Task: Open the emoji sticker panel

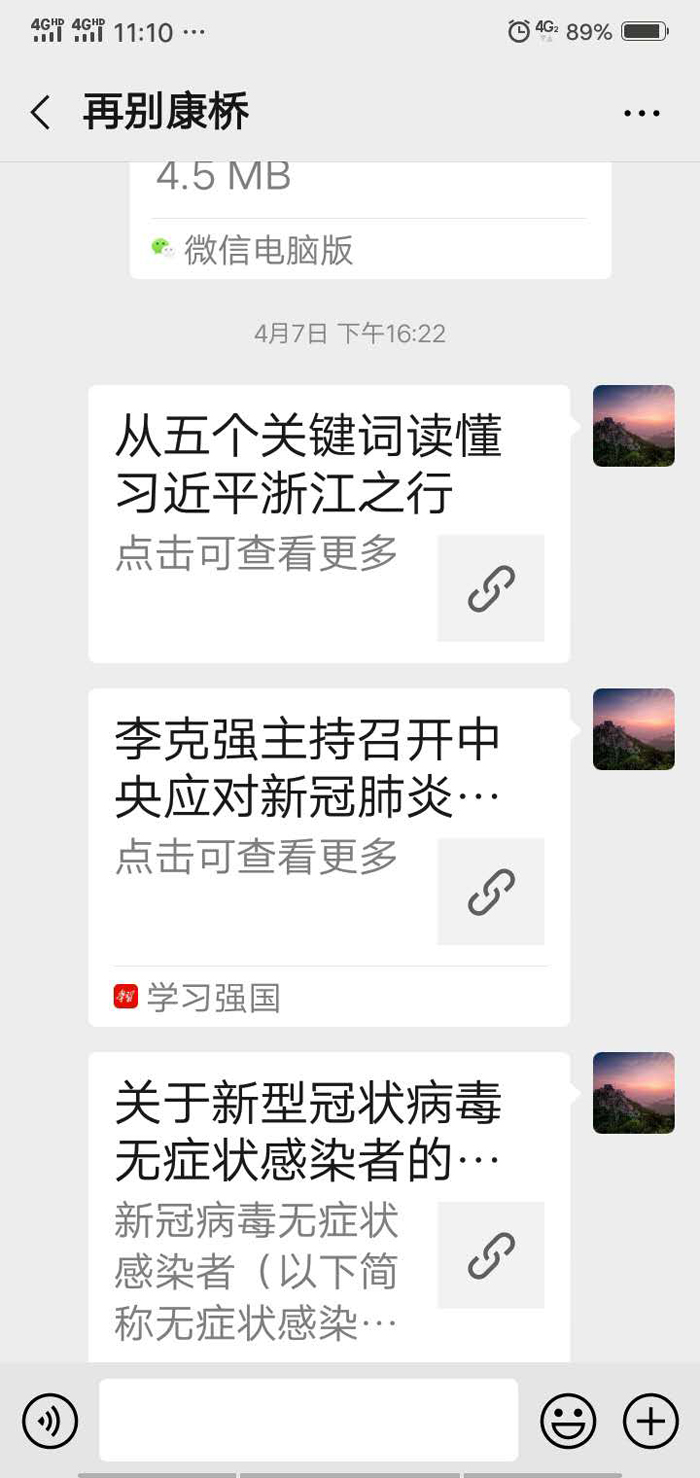Action: [568, 1420]
